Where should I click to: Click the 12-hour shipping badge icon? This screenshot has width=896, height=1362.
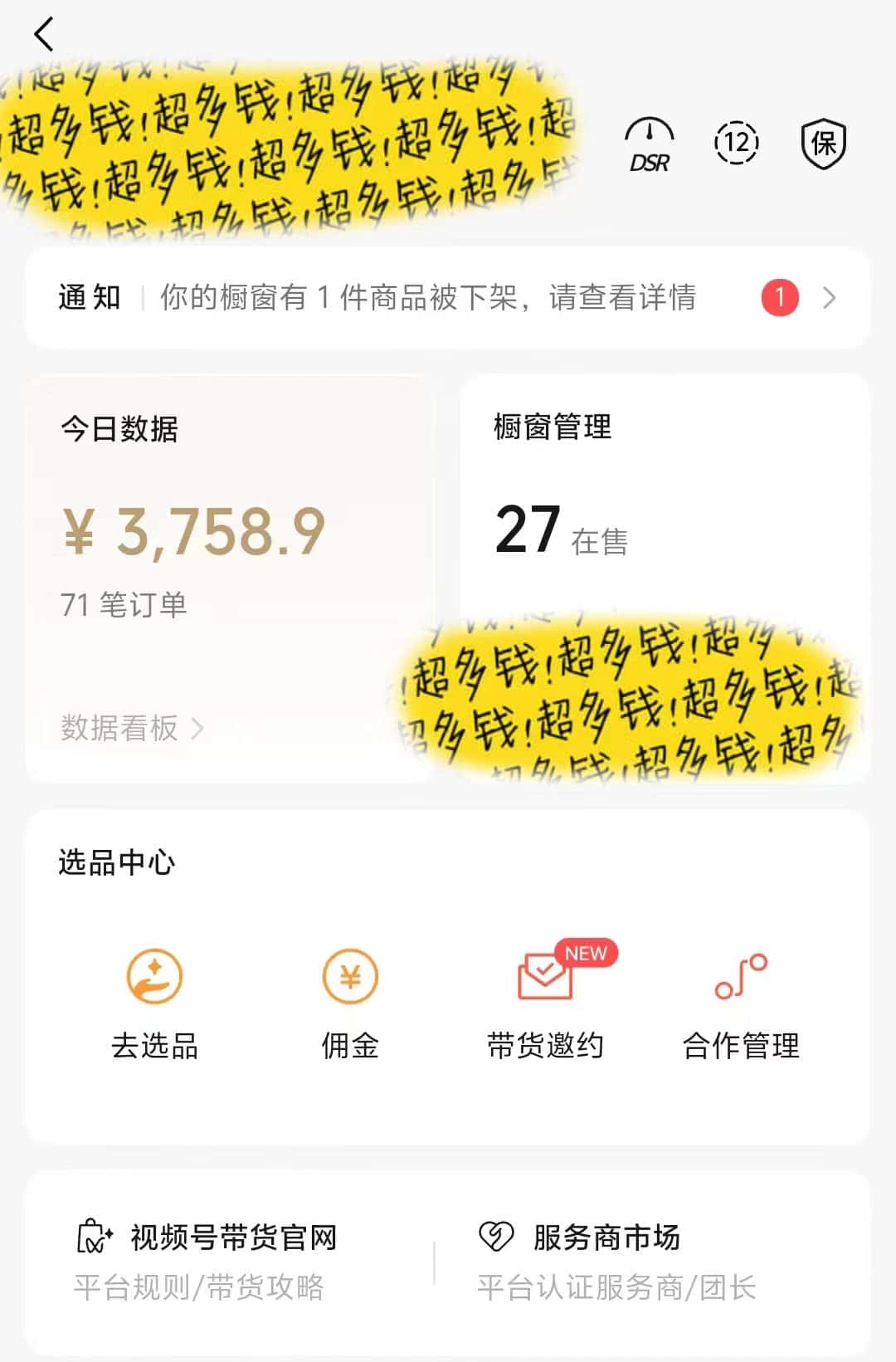(x=737, y=143)
